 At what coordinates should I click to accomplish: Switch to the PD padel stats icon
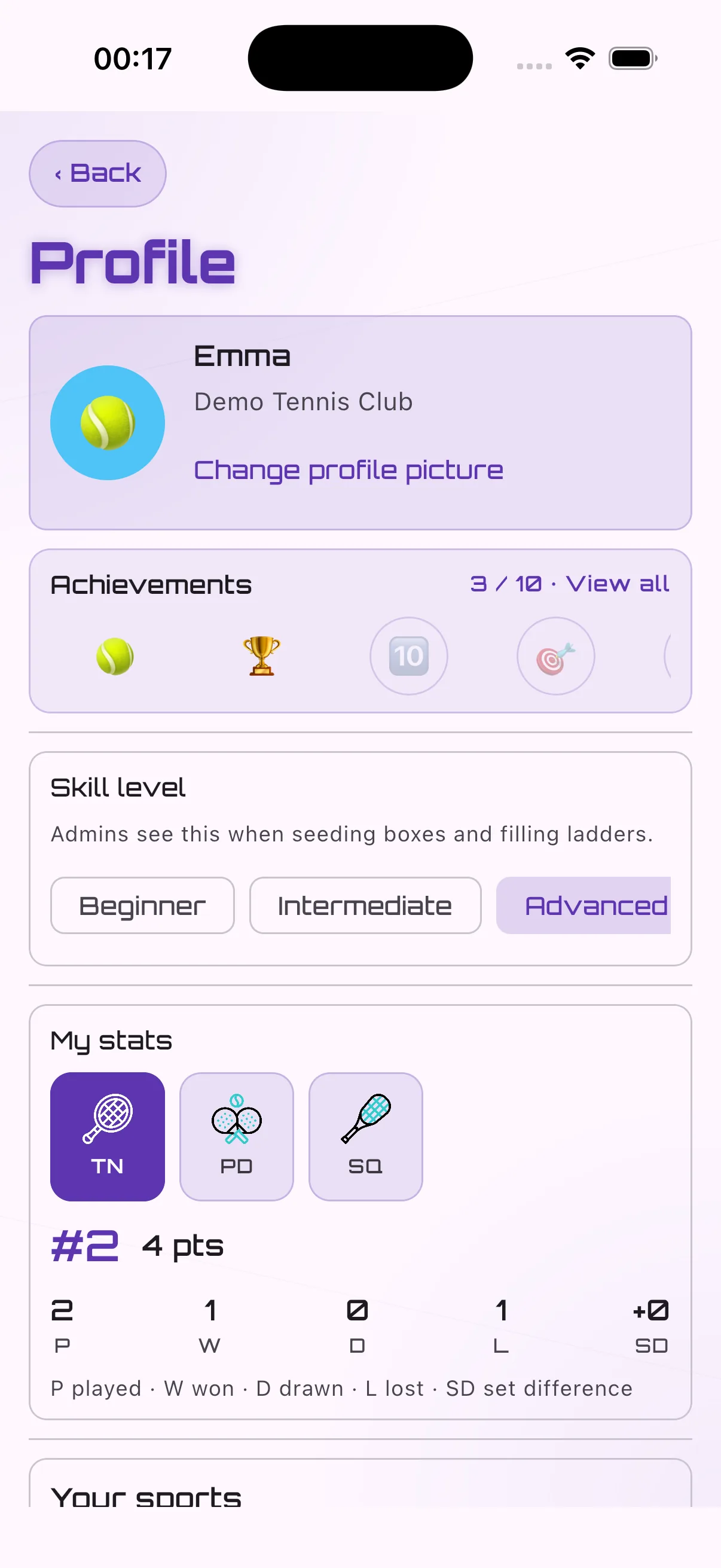(237, 1136)
